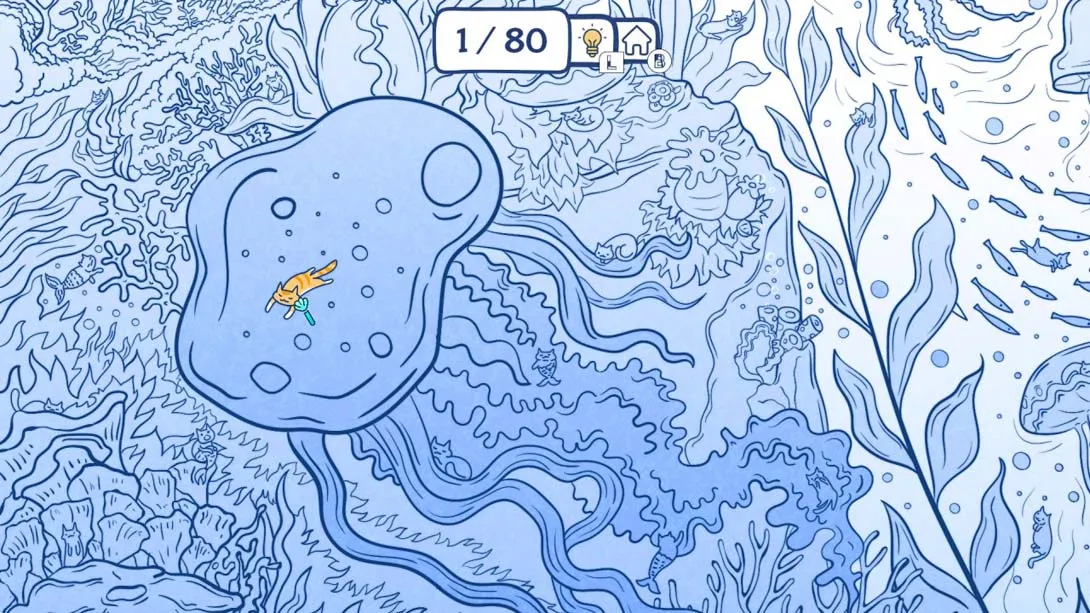Tap the lightbulb hint button
This screenshot has width=1090, height=613.
coord(593,41)
